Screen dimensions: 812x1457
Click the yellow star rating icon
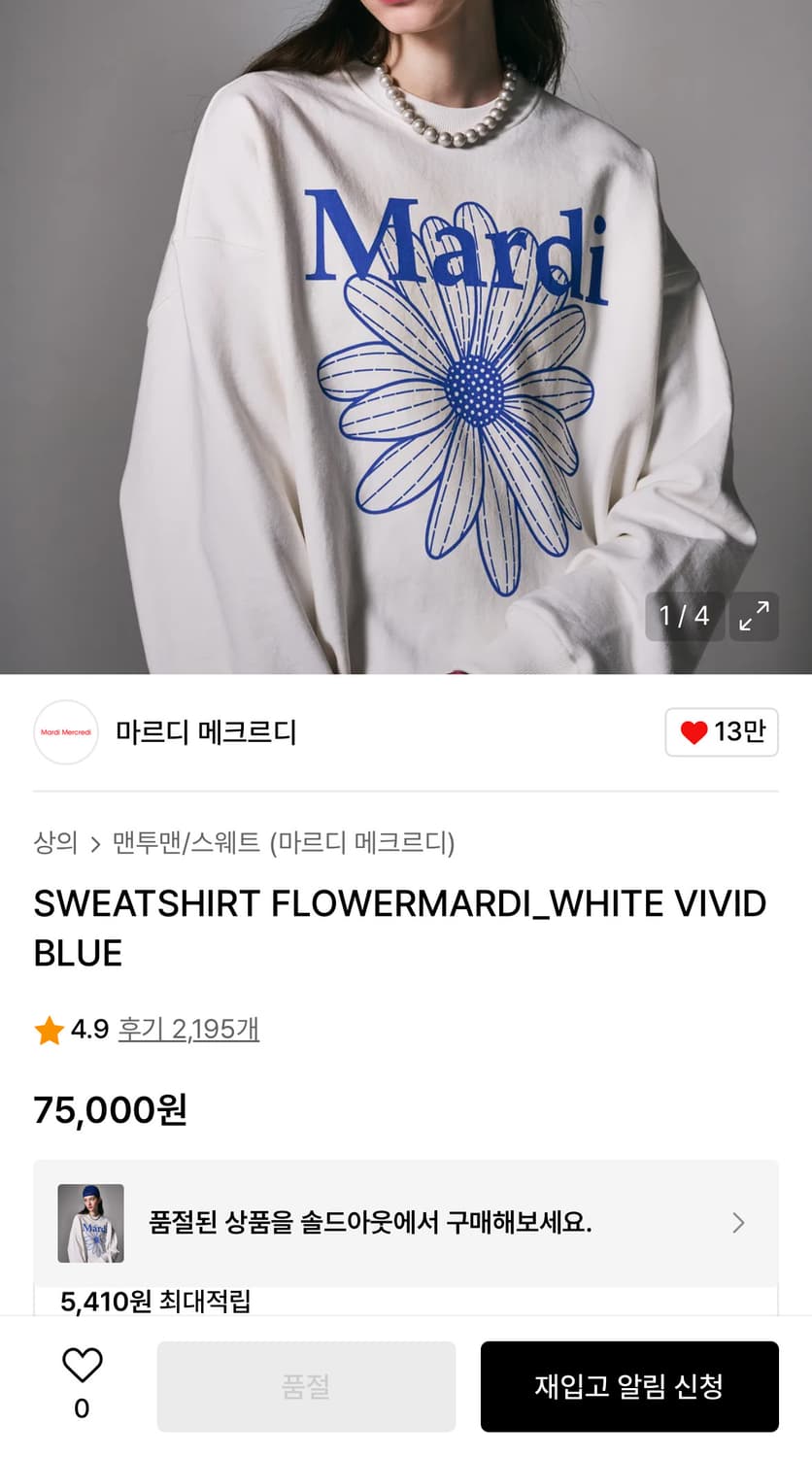pyautogui.click(x=48, y=1029)
